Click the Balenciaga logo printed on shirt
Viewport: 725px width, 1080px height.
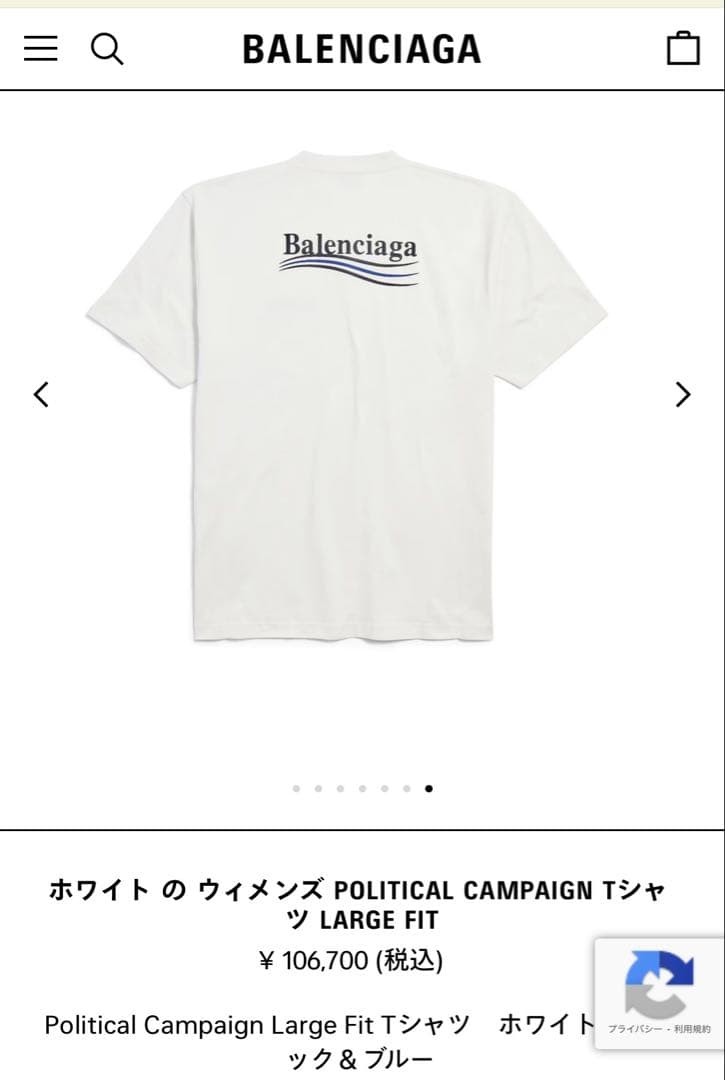point(349,250)
